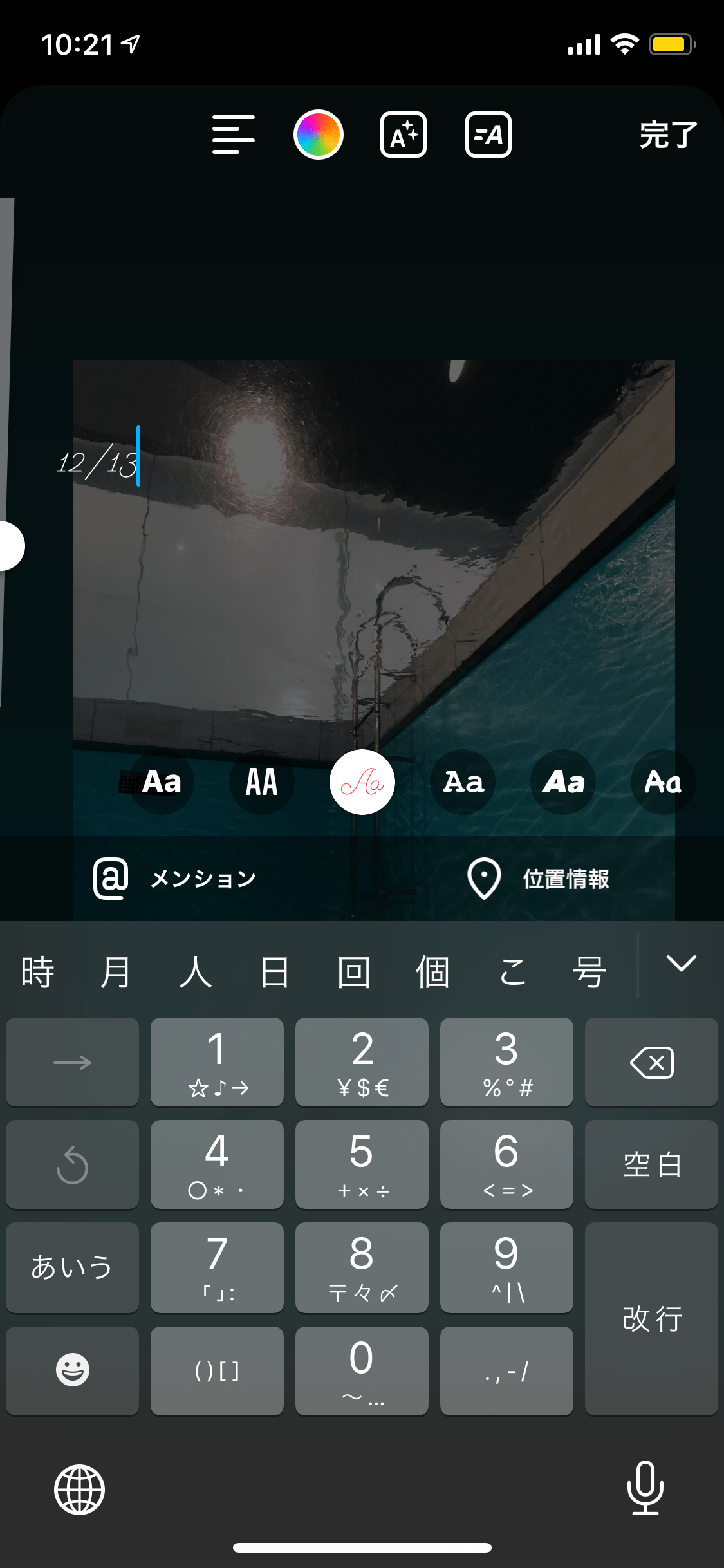
Task: Insert a line break with 改行
Action: 651,1319
